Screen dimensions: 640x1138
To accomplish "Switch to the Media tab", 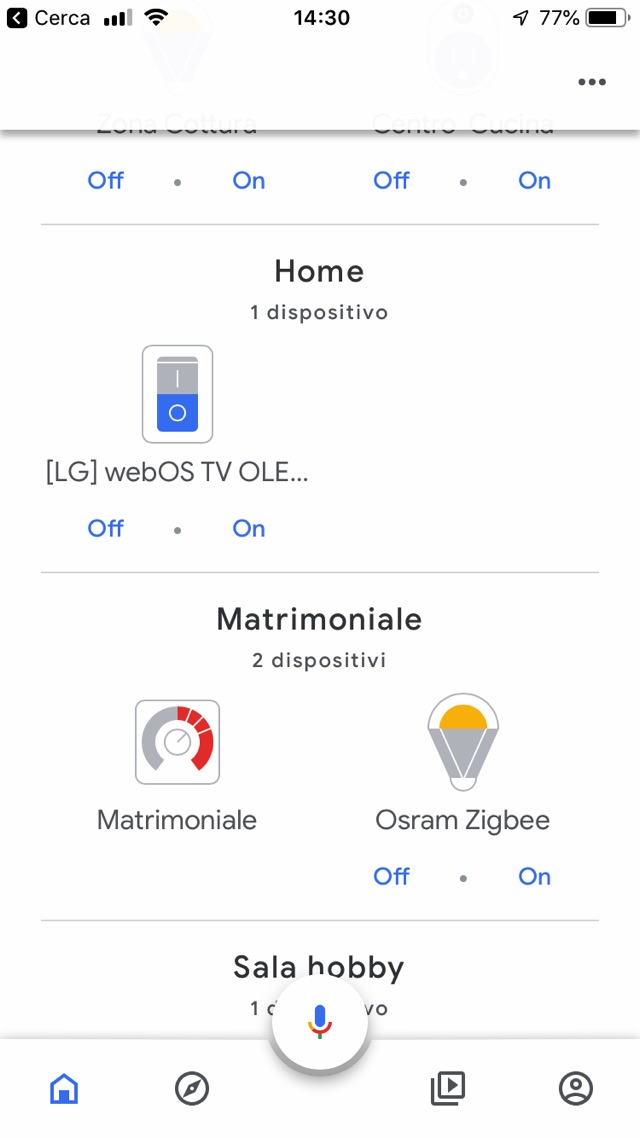I will 448,1088.
